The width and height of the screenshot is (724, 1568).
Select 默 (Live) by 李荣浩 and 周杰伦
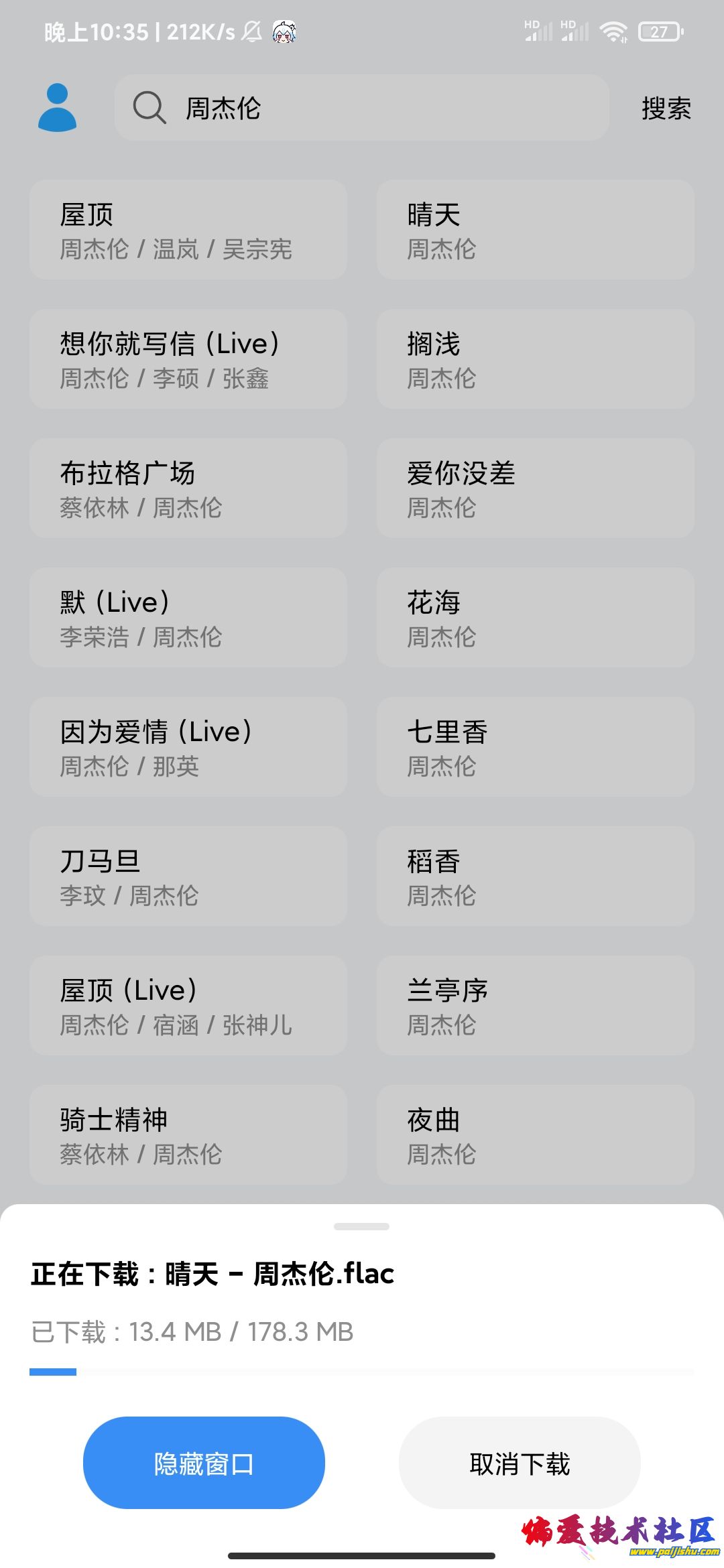click(x=188, y=618)
